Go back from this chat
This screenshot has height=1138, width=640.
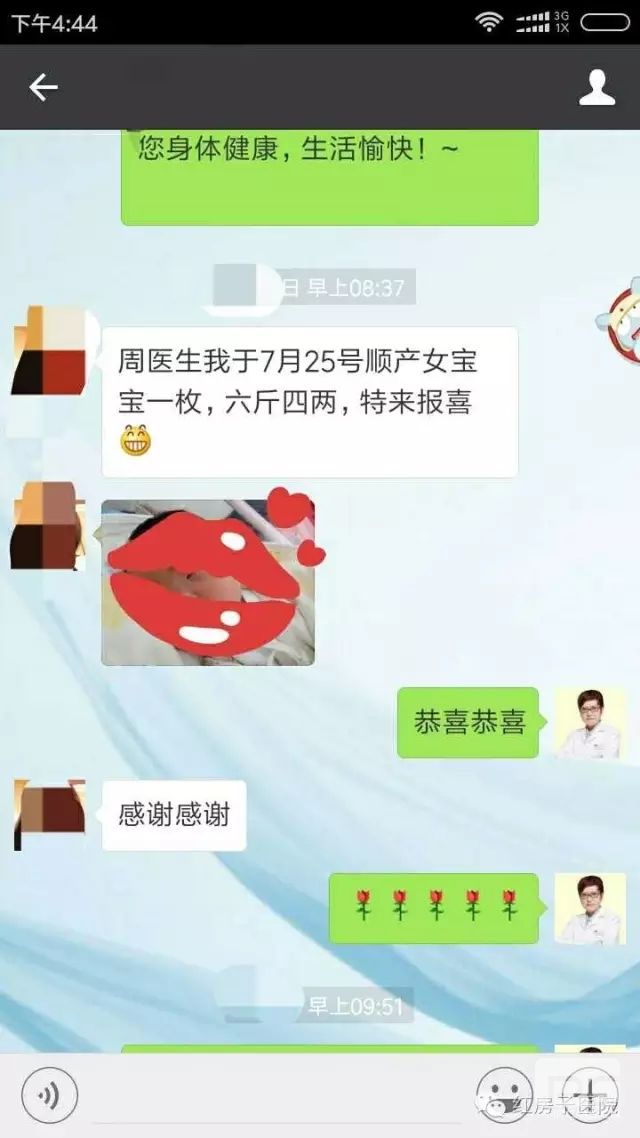(43, 88)
